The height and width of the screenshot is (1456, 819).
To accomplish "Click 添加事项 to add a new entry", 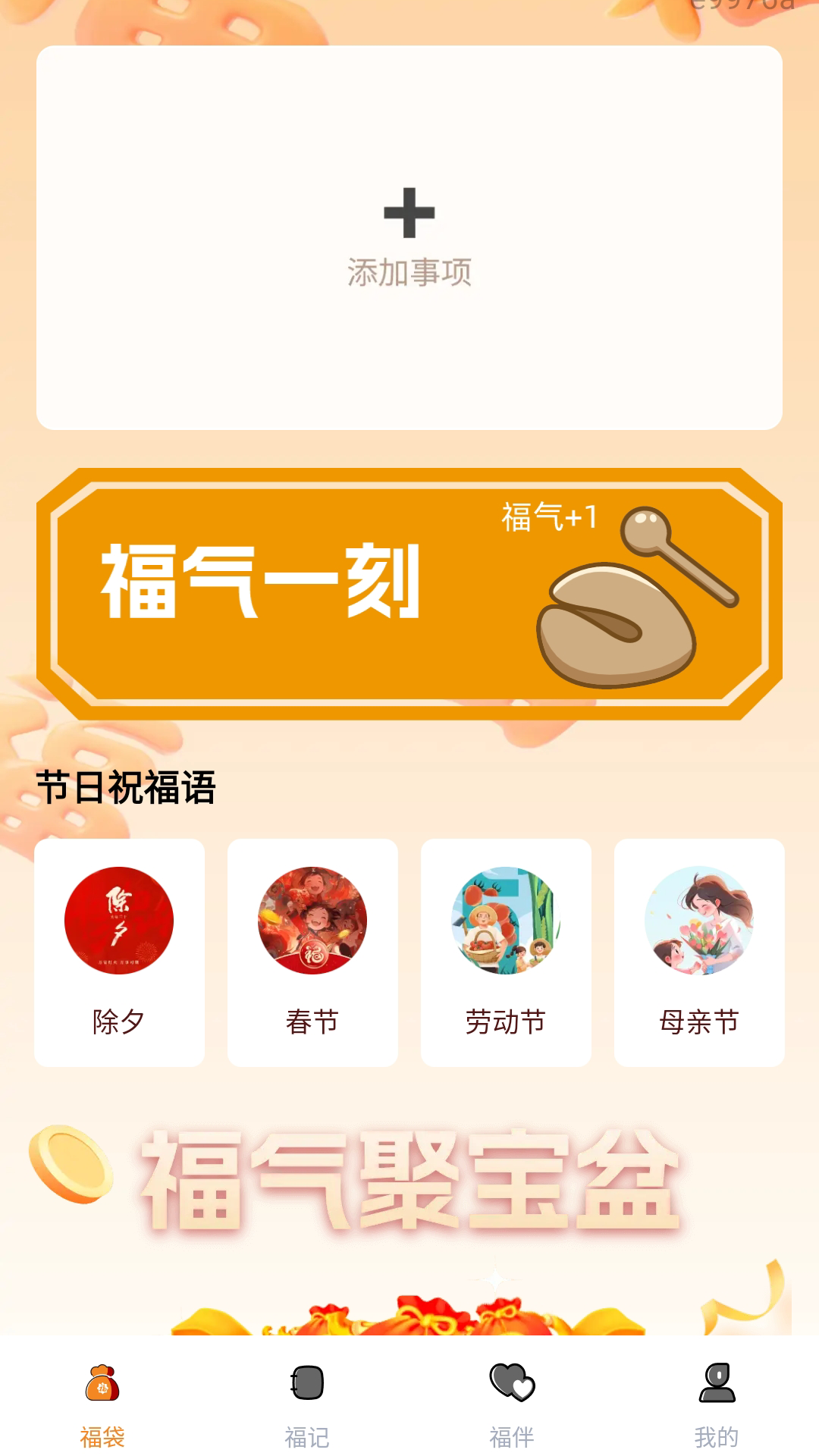I will 409,271.
